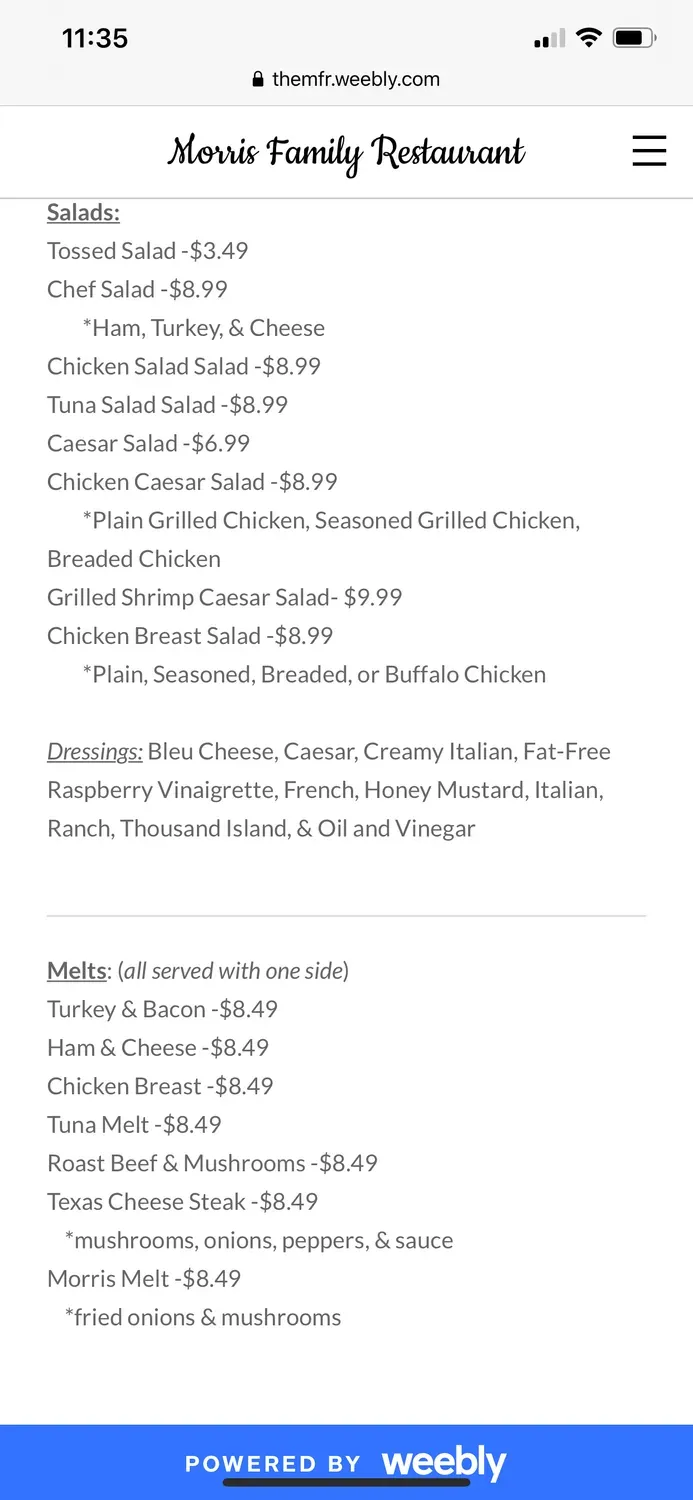
Task: Open the Powered by Weebly banner
Action: [346, 1462]
